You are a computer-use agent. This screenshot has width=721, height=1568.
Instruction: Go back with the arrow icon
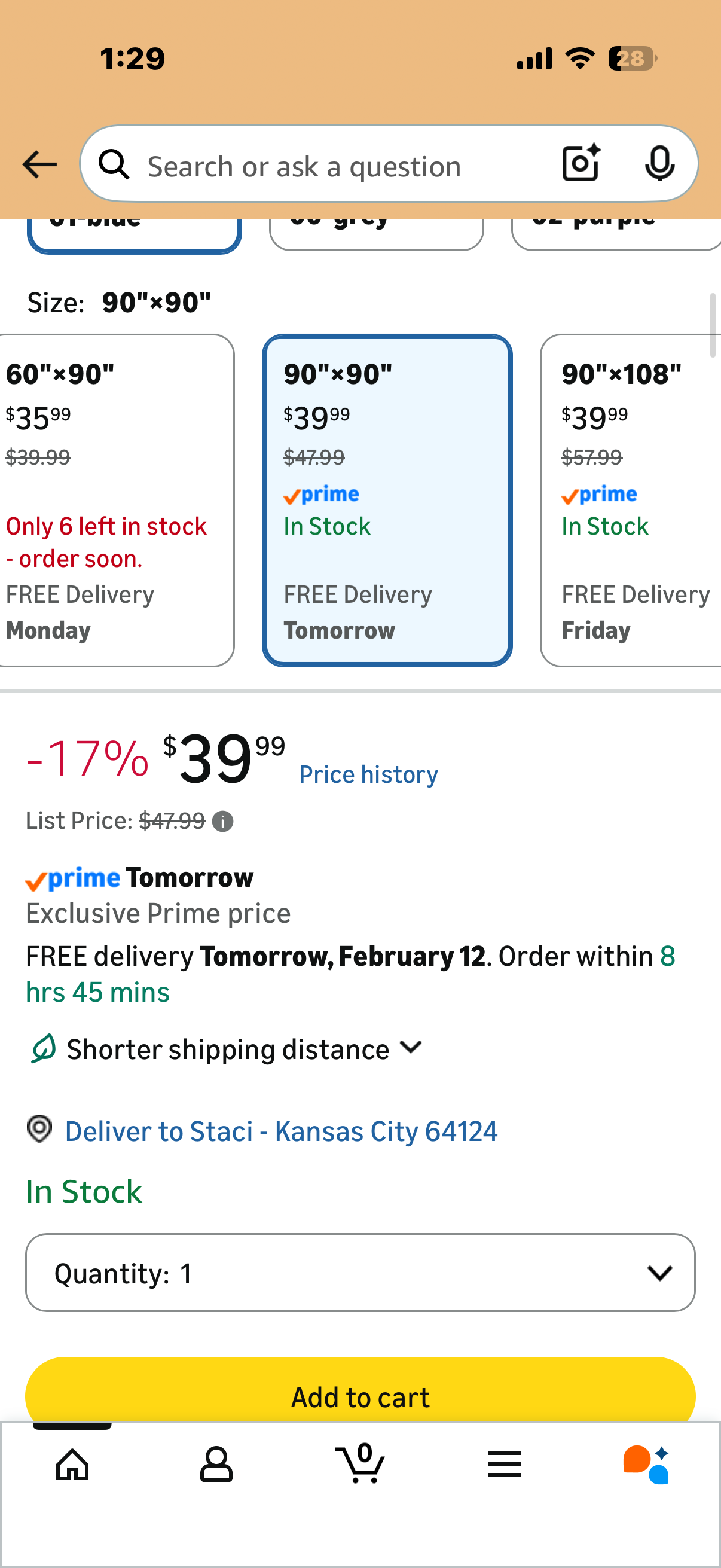pyautogui.click(x=39, y=164)
